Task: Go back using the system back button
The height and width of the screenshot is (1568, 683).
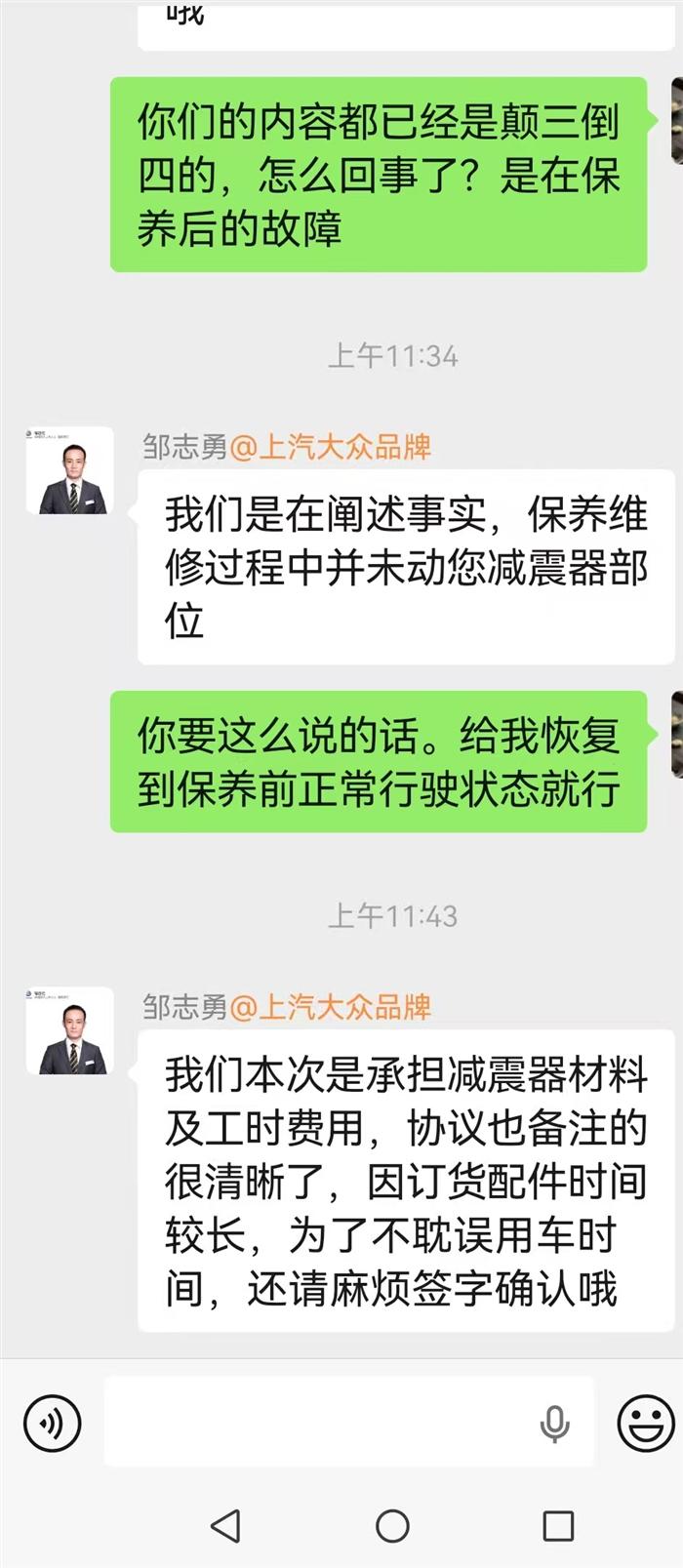Action: pos(225,1525)
